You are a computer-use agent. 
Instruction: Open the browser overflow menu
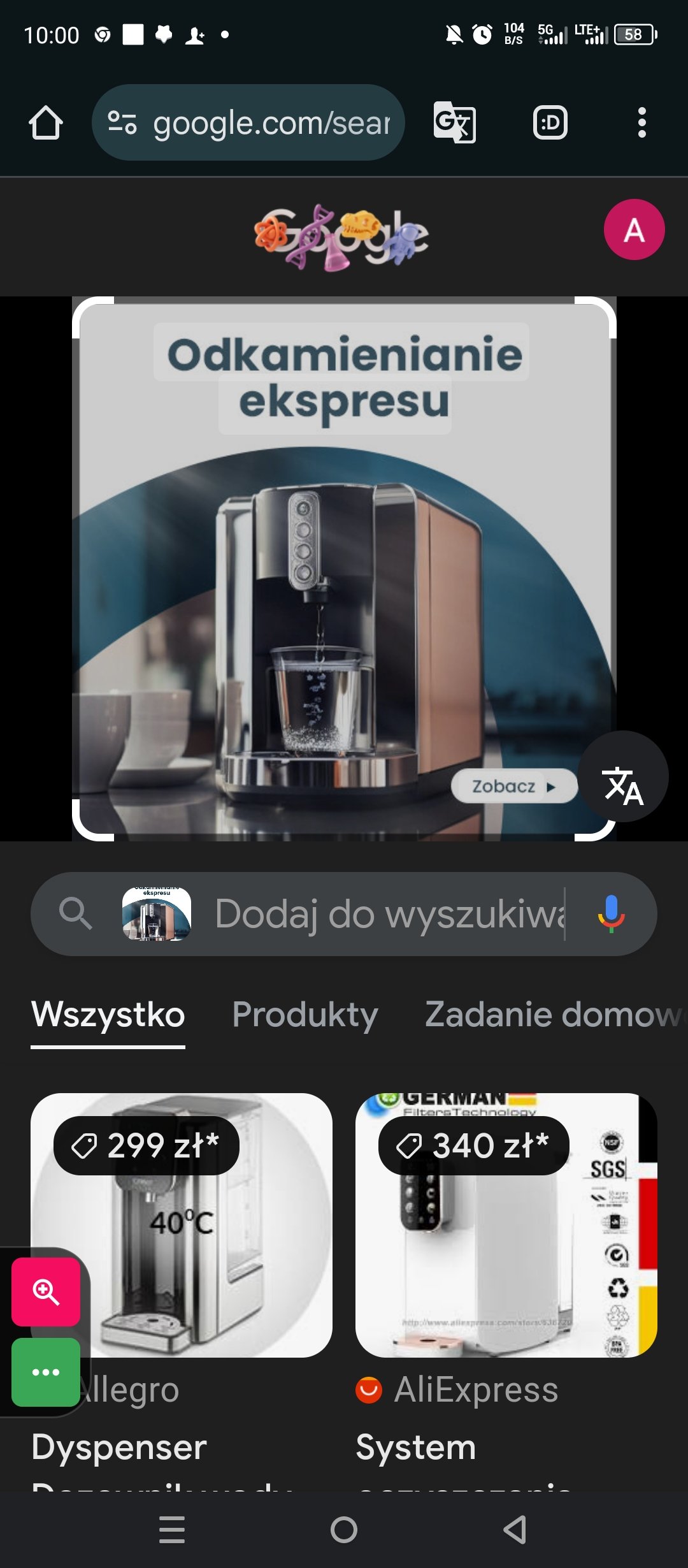[x=641, y=122]
